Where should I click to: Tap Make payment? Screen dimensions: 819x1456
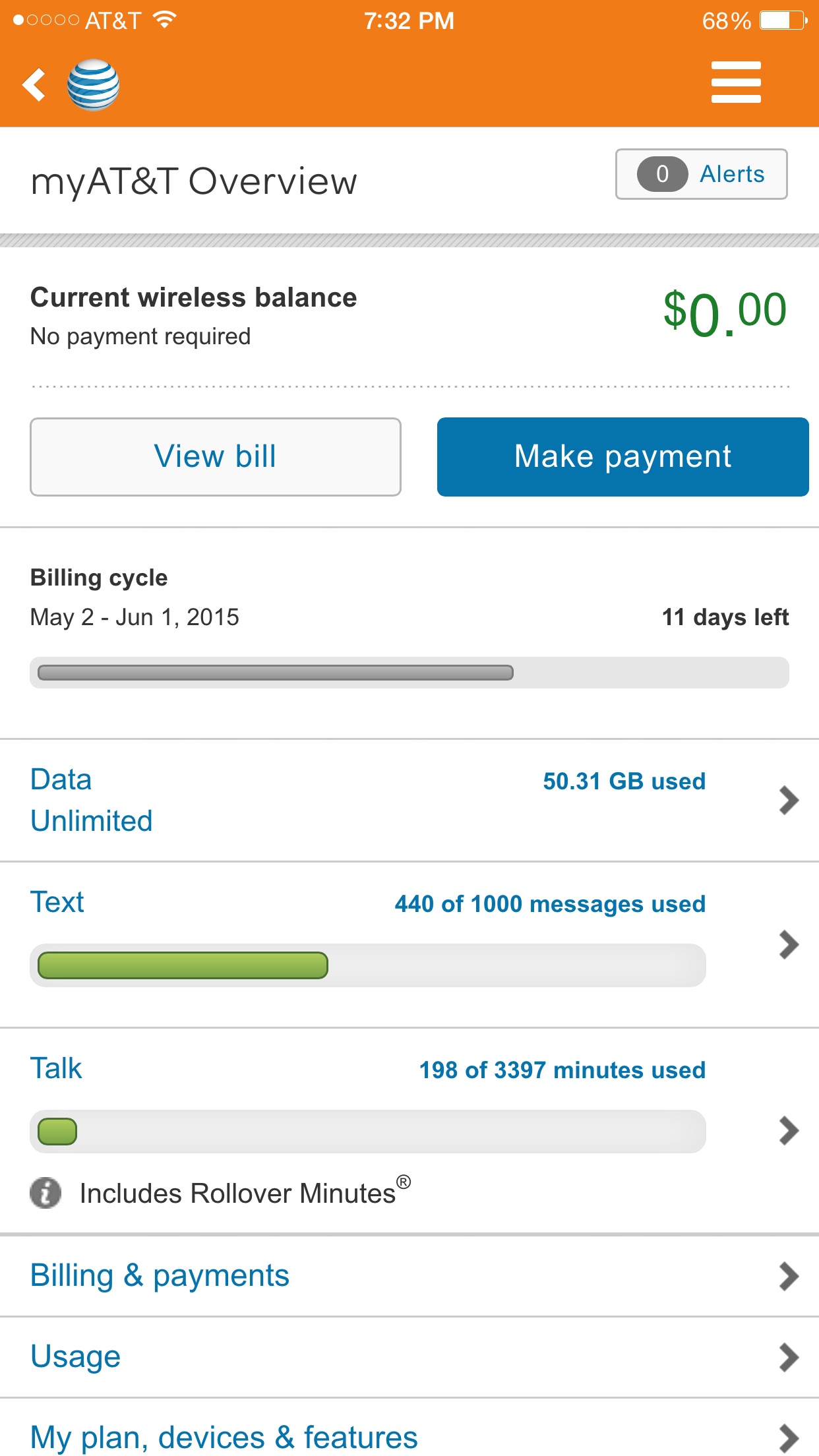(622, 456)
